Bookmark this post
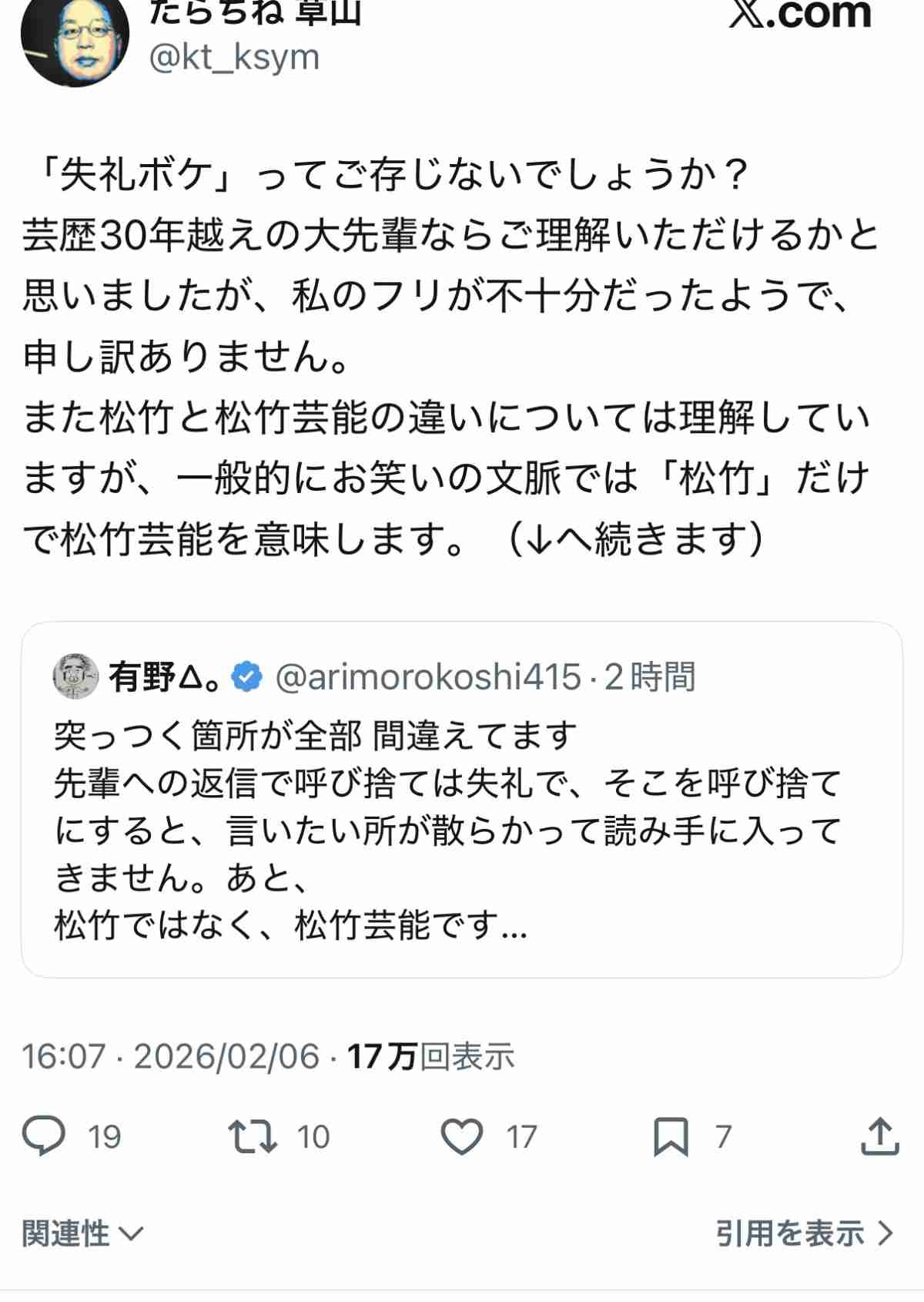Image resolution: width=924 pixels, height=1302 pixels. (x=671, y=1136)
